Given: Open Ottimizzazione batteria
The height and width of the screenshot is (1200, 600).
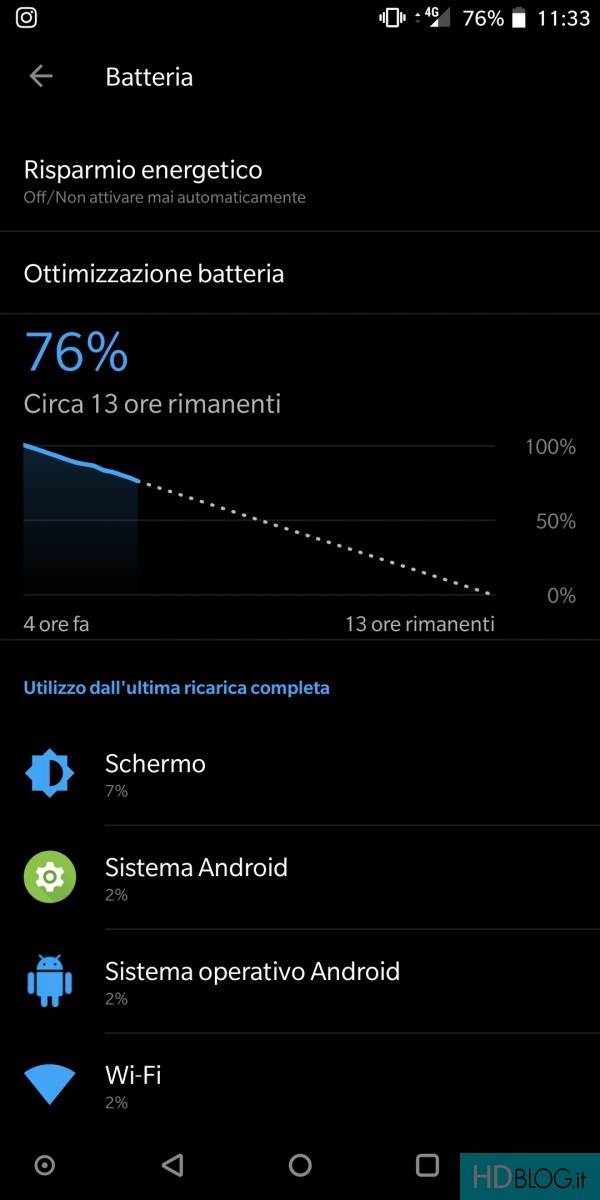Looking at the screenshot, I should [x=300, y=273].
